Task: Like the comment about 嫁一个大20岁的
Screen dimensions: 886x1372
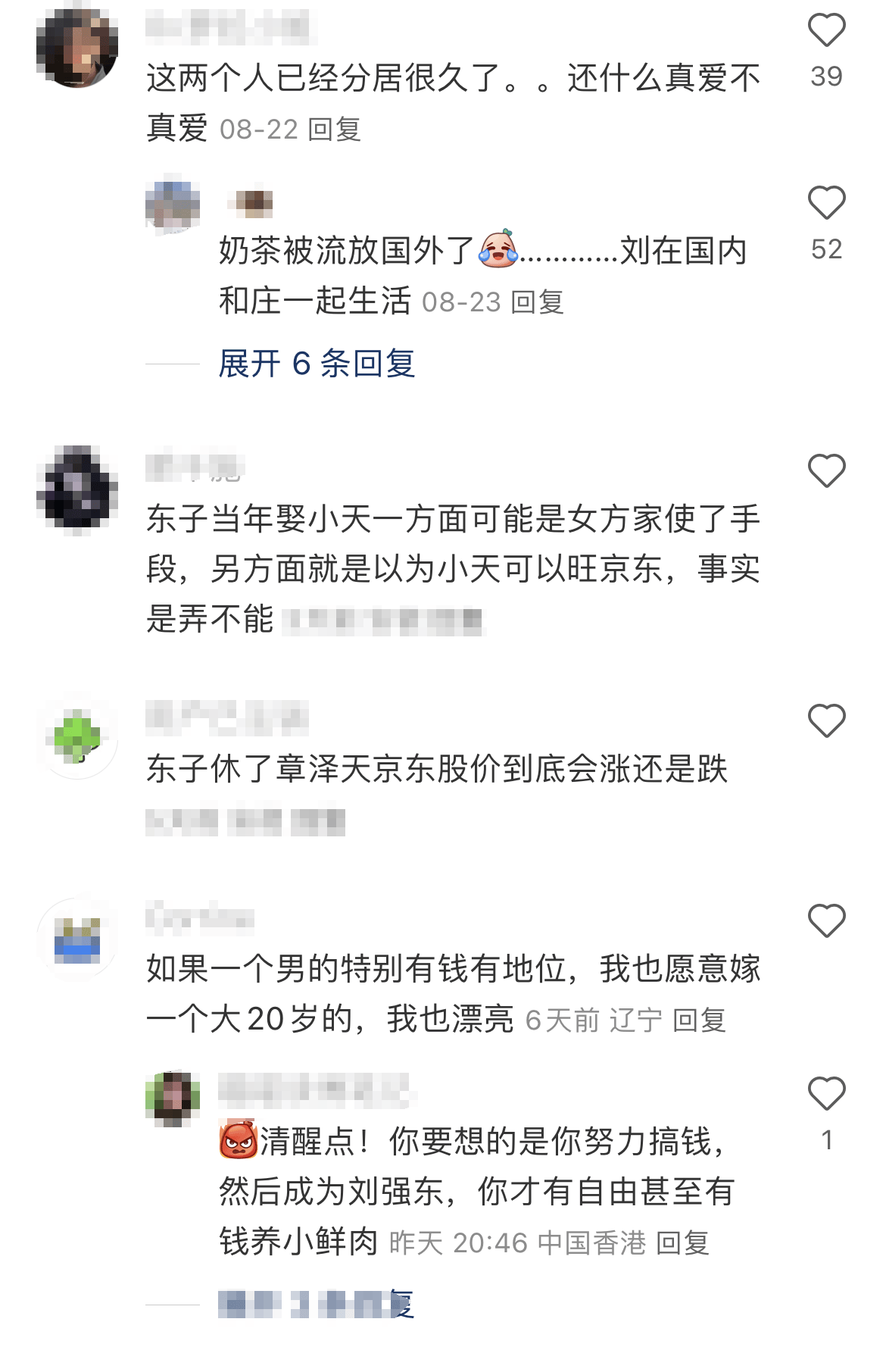Action: click(826, 921)
